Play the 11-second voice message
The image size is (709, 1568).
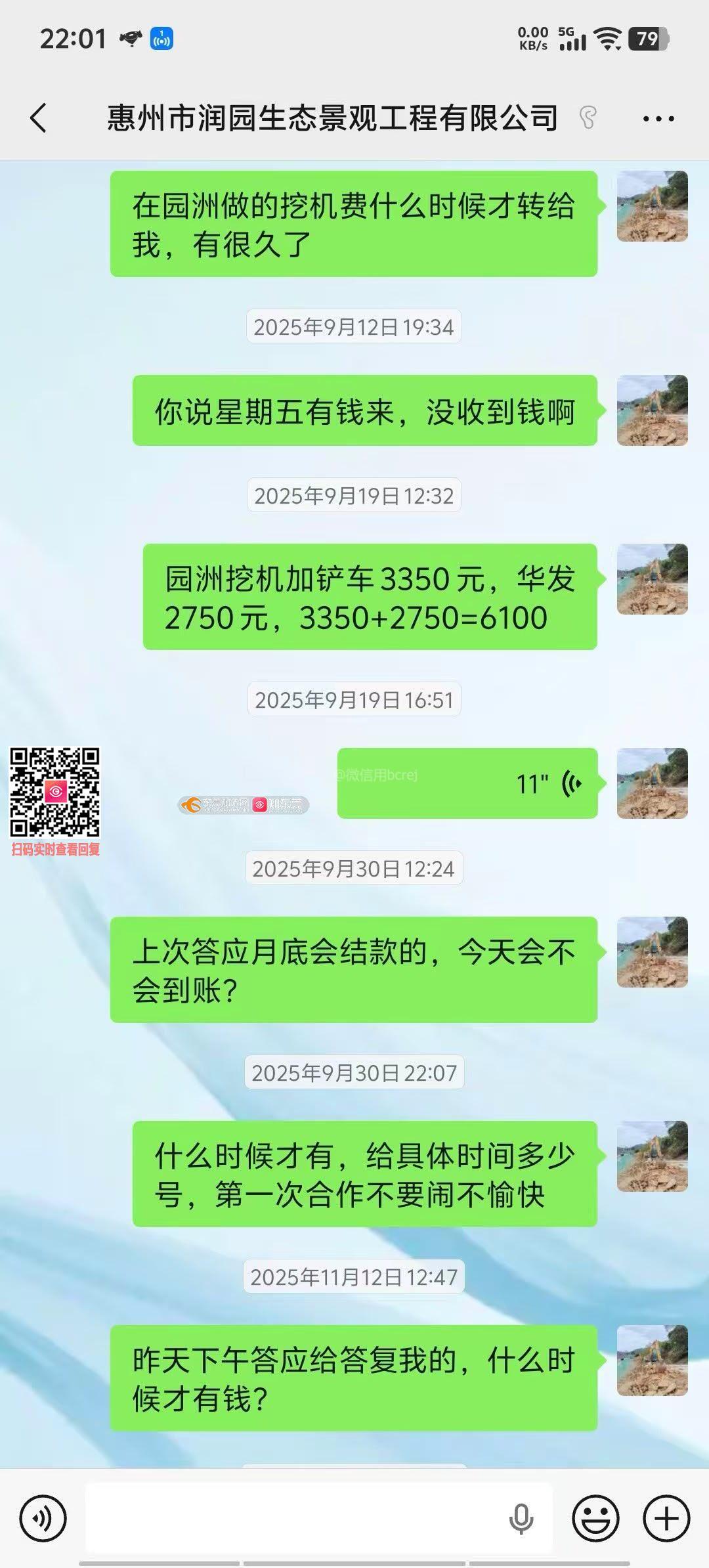tap(467, 783)
